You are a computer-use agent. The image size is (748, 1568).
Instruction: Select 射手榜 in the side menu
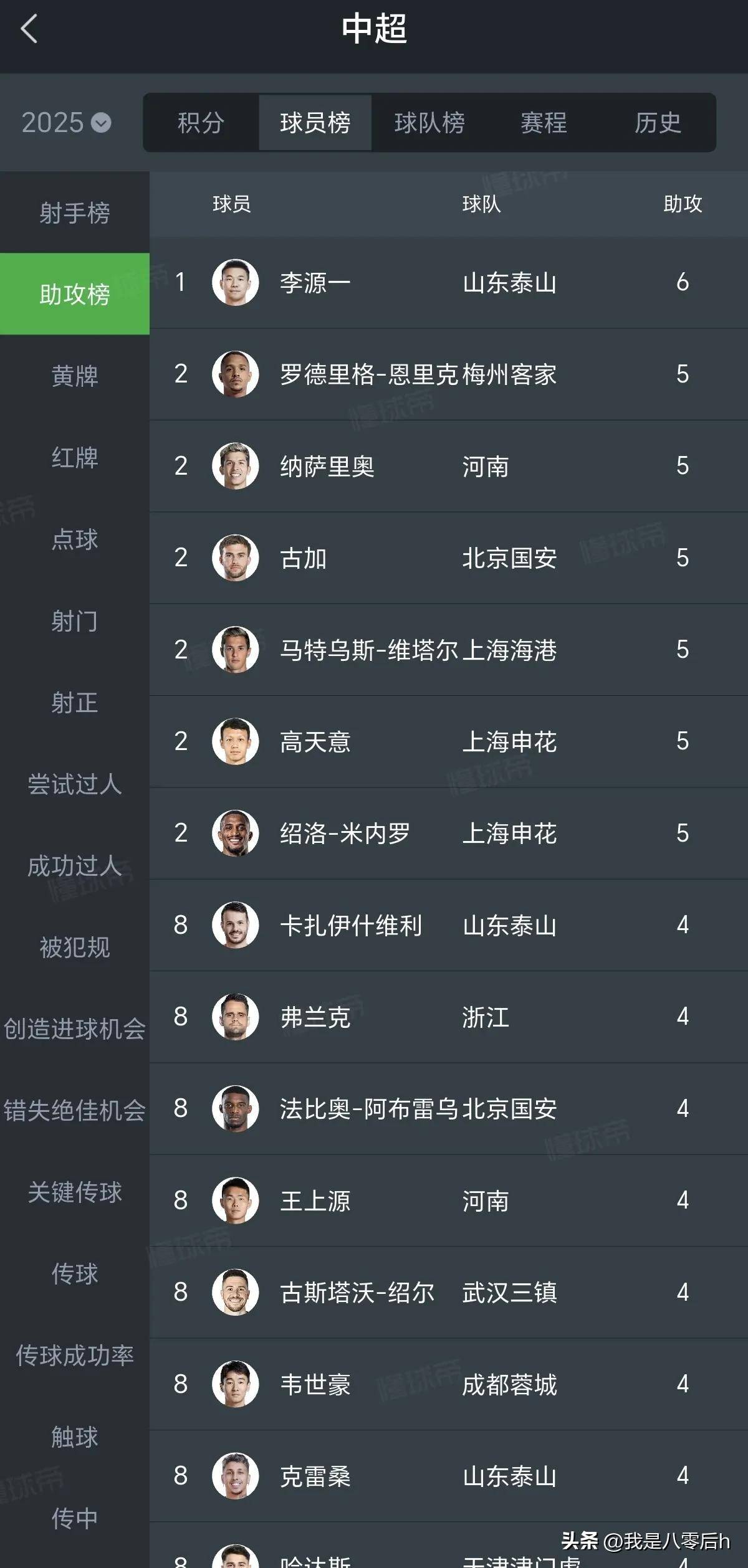(75, 212)
